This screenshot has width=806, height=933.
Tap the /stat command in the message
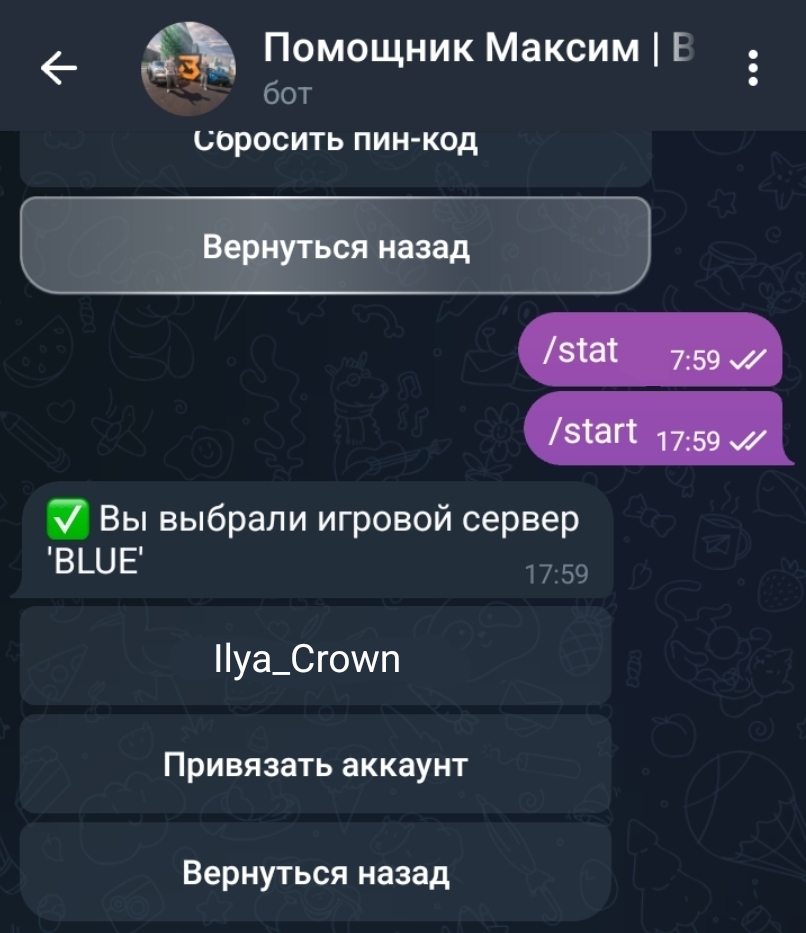click(x=580, y=351)
